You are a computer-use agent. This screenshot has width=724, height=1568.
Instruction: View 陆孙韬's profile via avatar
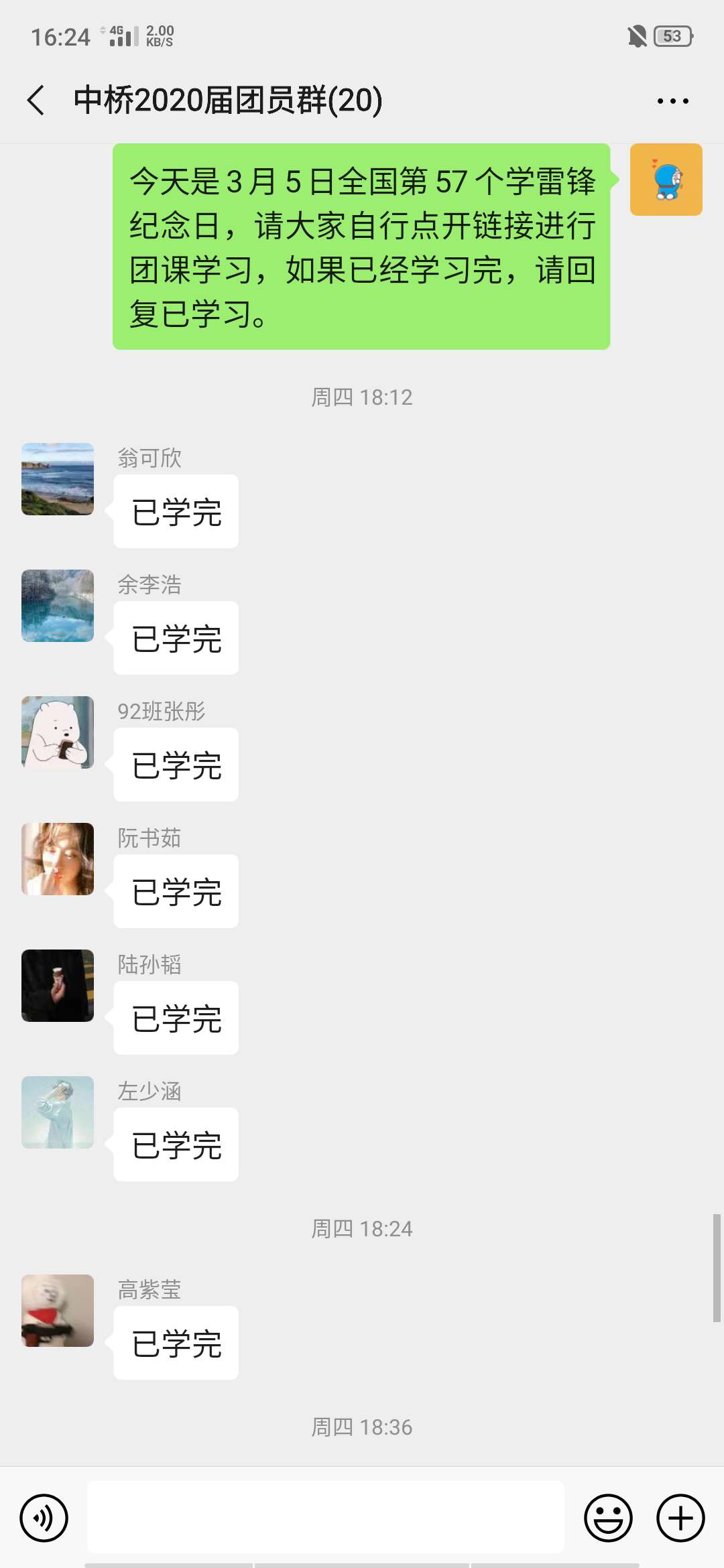(x=58, y=986)
